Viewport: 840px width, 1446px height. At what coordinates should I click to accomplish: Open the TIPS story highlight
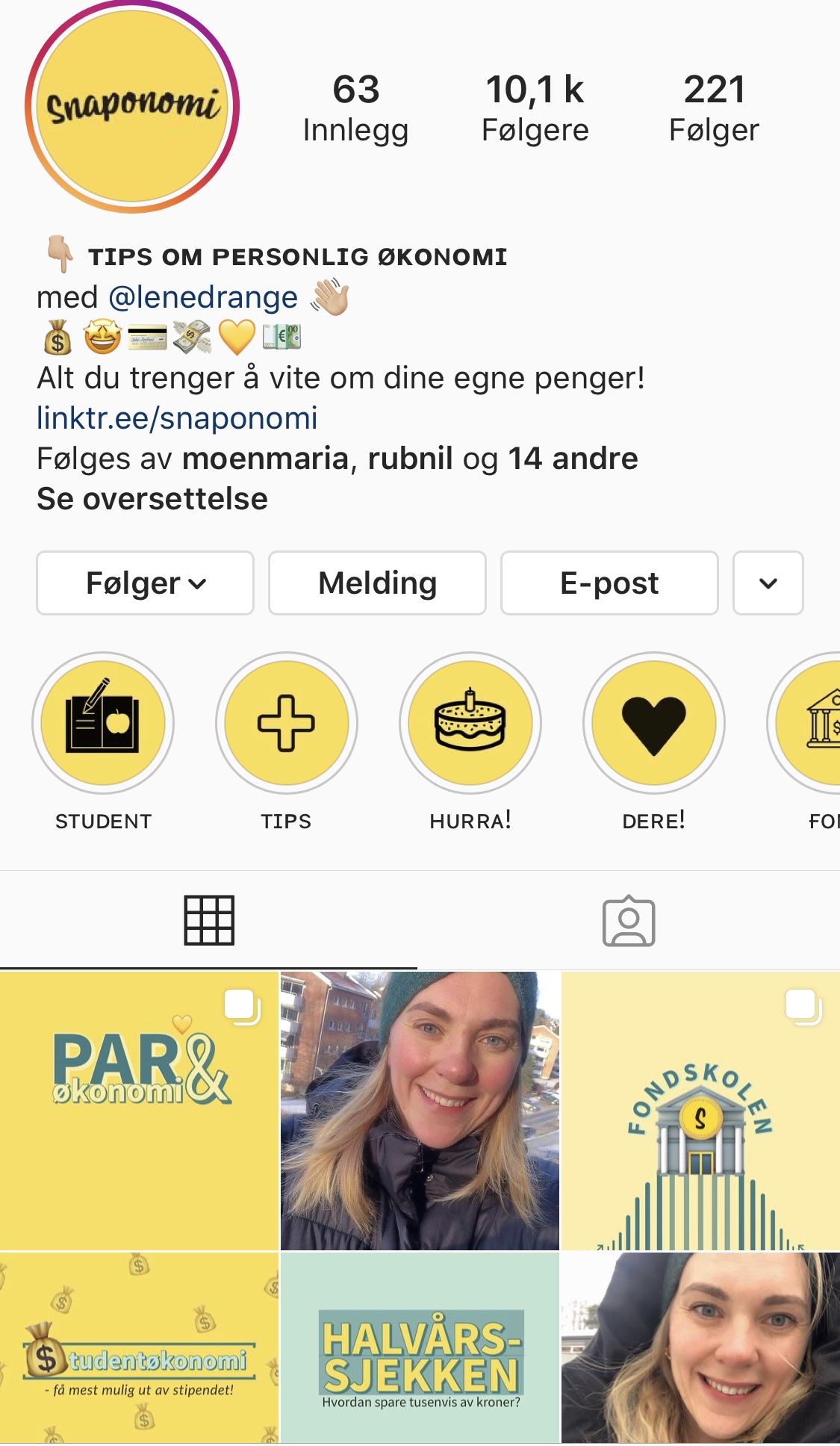pos(286,723)
